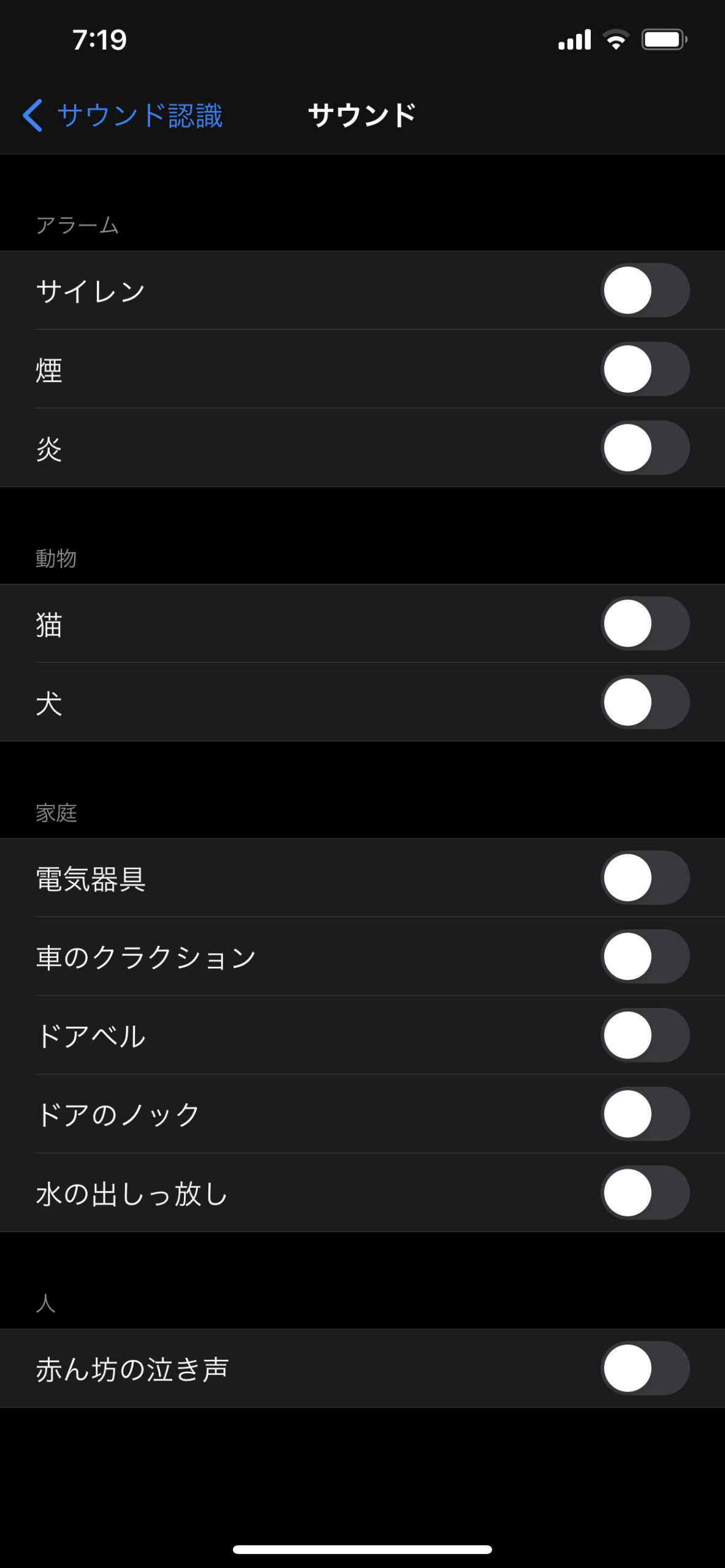725x1568 pixels.
Task: Enable 猫 sound recognition
Action: [645, 624]
